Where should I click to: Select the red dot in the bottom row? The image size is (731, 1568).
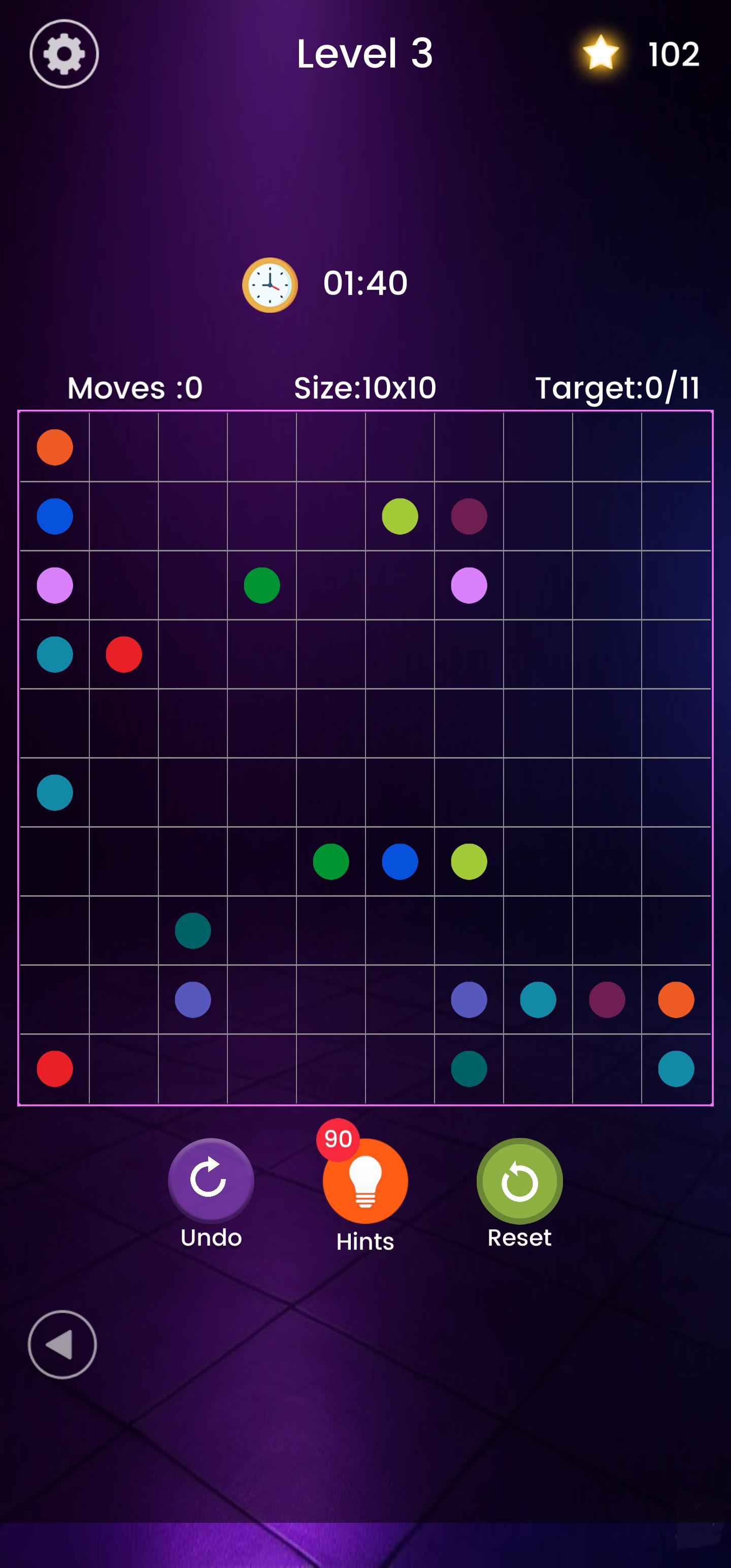click(x=55, y=1068)
